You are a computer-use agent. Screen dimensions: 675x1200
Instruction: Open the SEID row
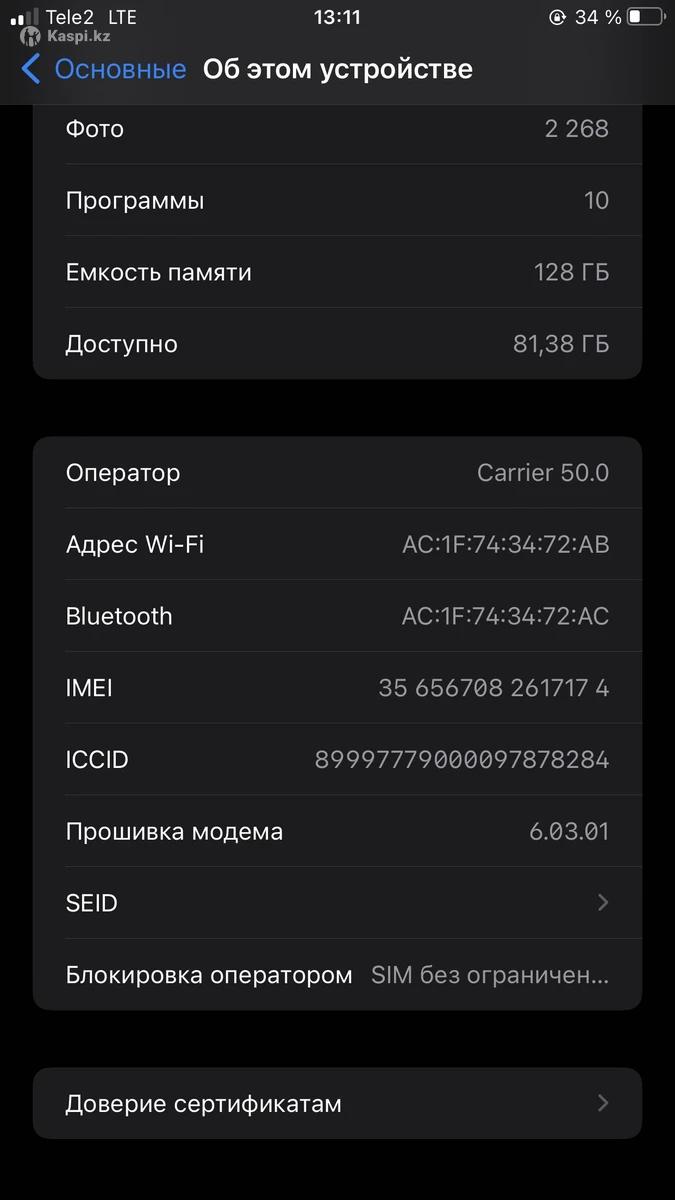(x=337, y=903)
